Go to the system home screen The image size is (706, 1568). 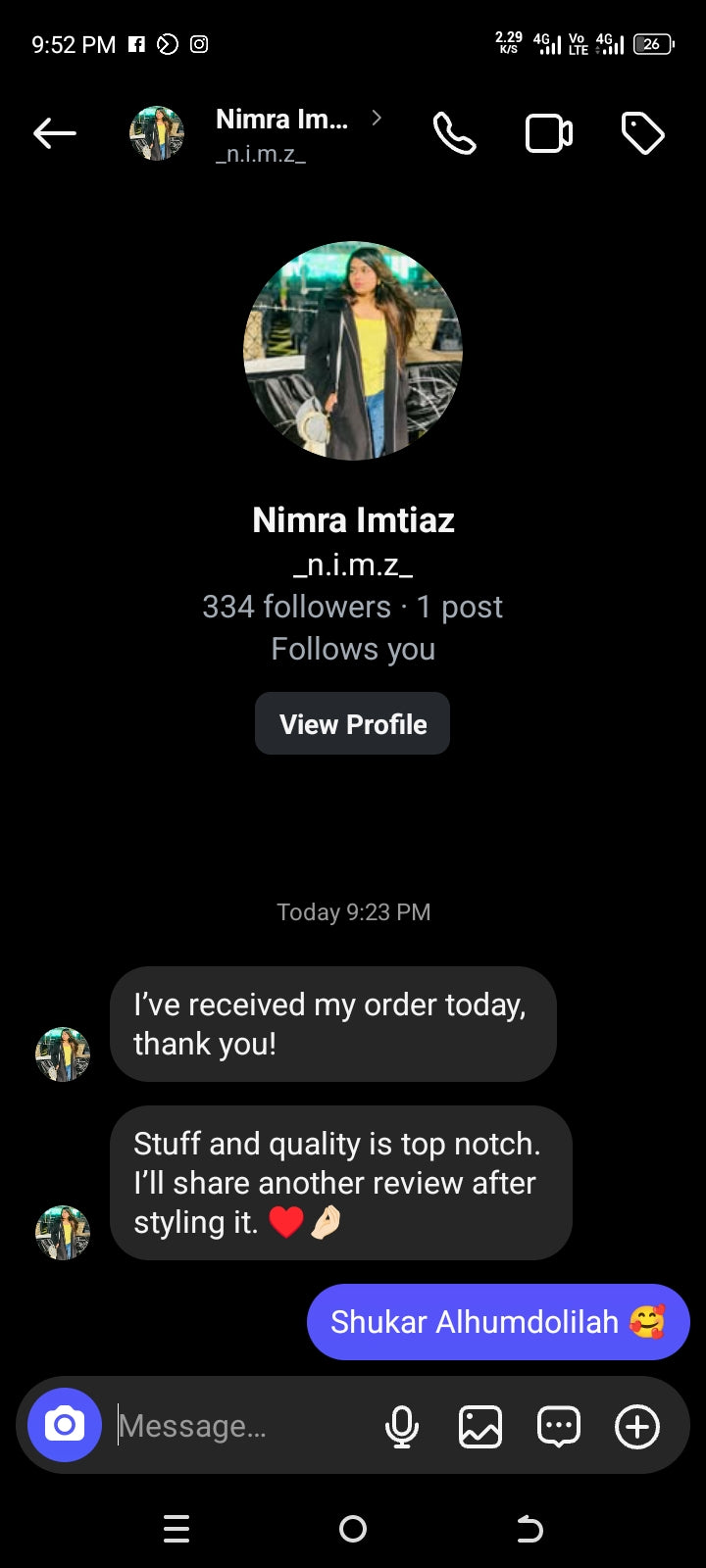click(353, 1529)
